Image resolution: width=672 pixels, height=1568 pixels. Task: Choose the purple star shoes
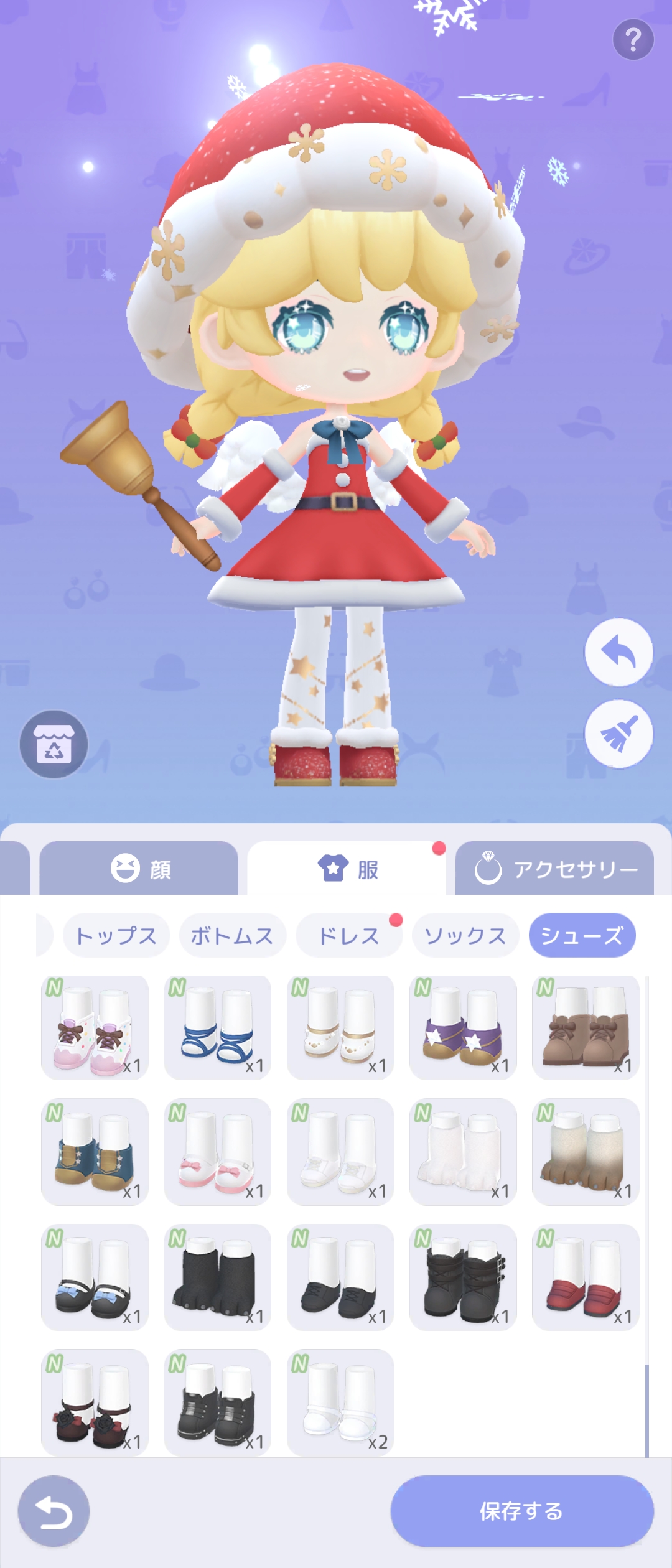pyautogui.click(x=463, y=1027)
